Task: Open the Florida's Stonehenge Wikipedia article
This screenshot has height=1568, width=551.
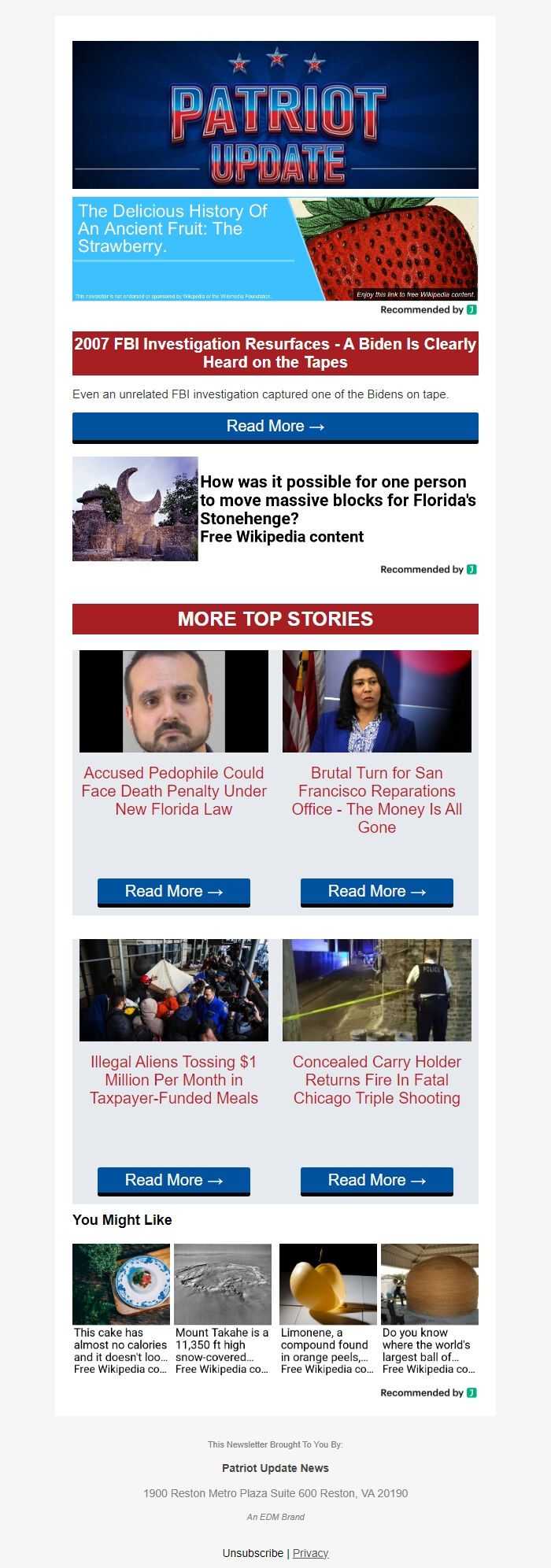Action: click(x=338, y=508)
